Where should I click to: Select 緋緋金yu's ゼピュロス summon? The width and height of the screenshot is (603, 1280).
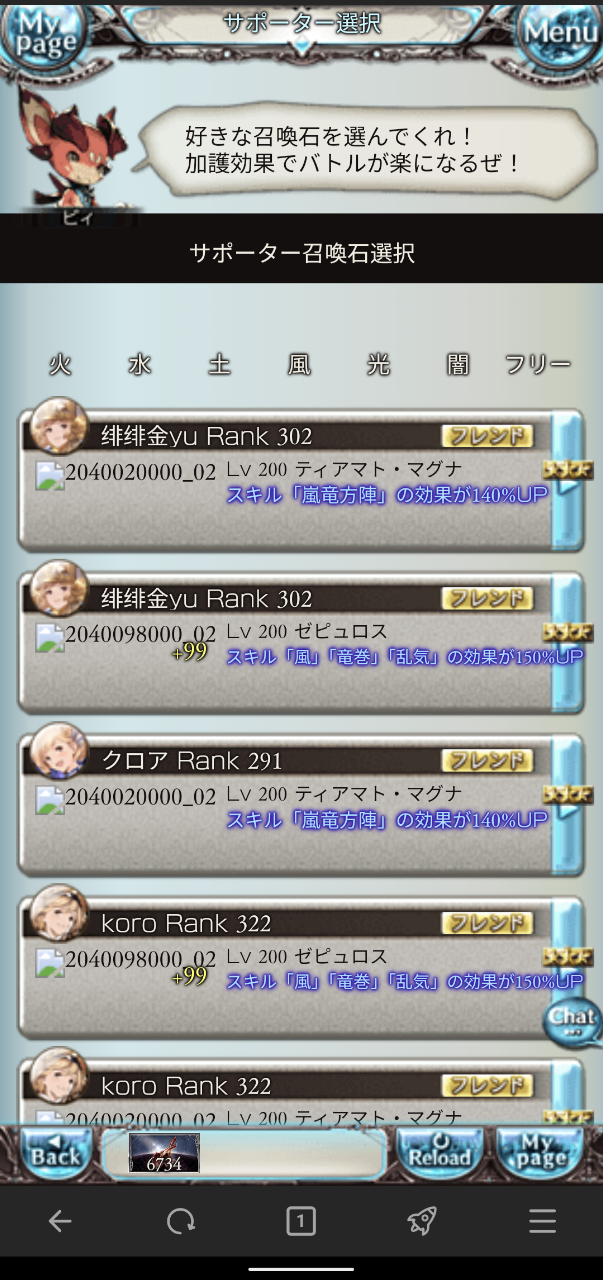point(290,652)
